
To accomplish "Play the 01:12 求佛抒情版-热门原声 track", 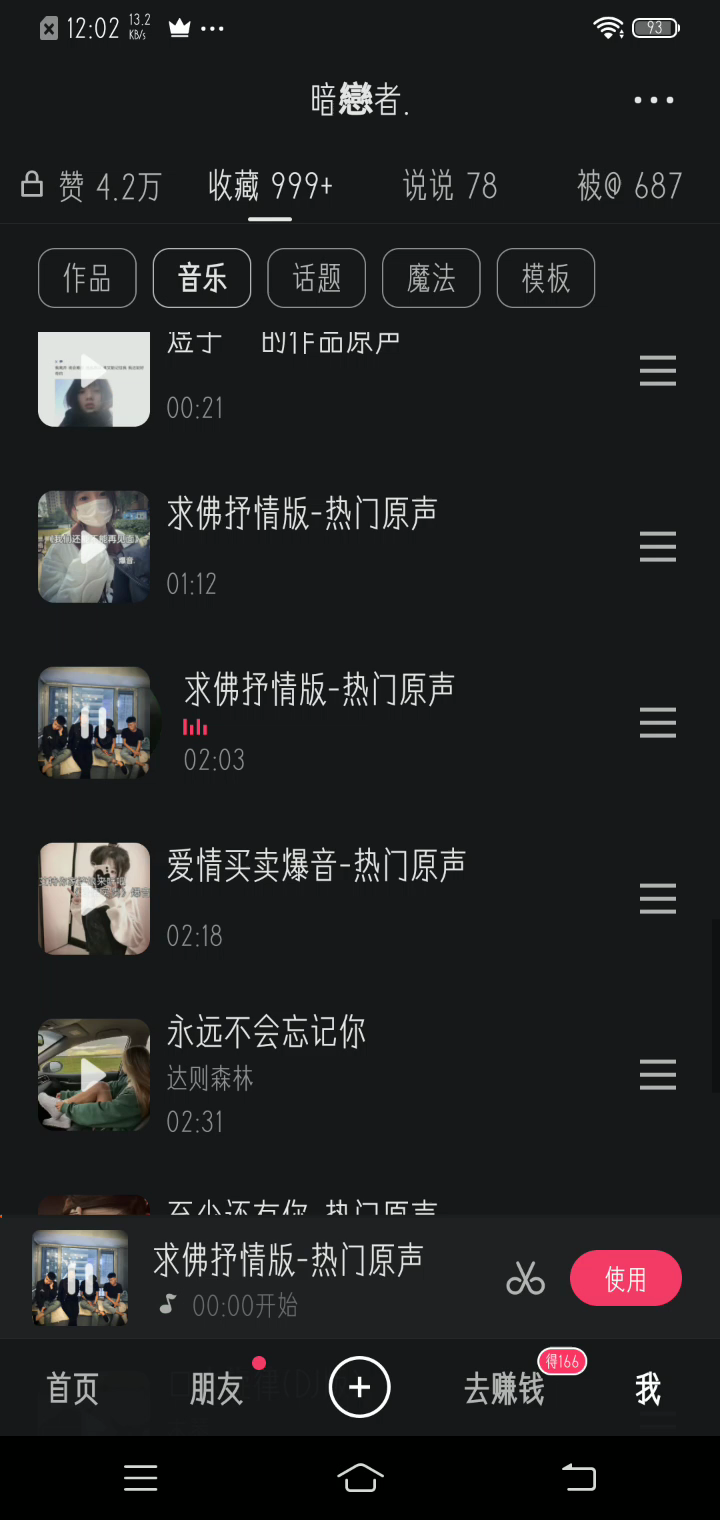I will 94,547.
